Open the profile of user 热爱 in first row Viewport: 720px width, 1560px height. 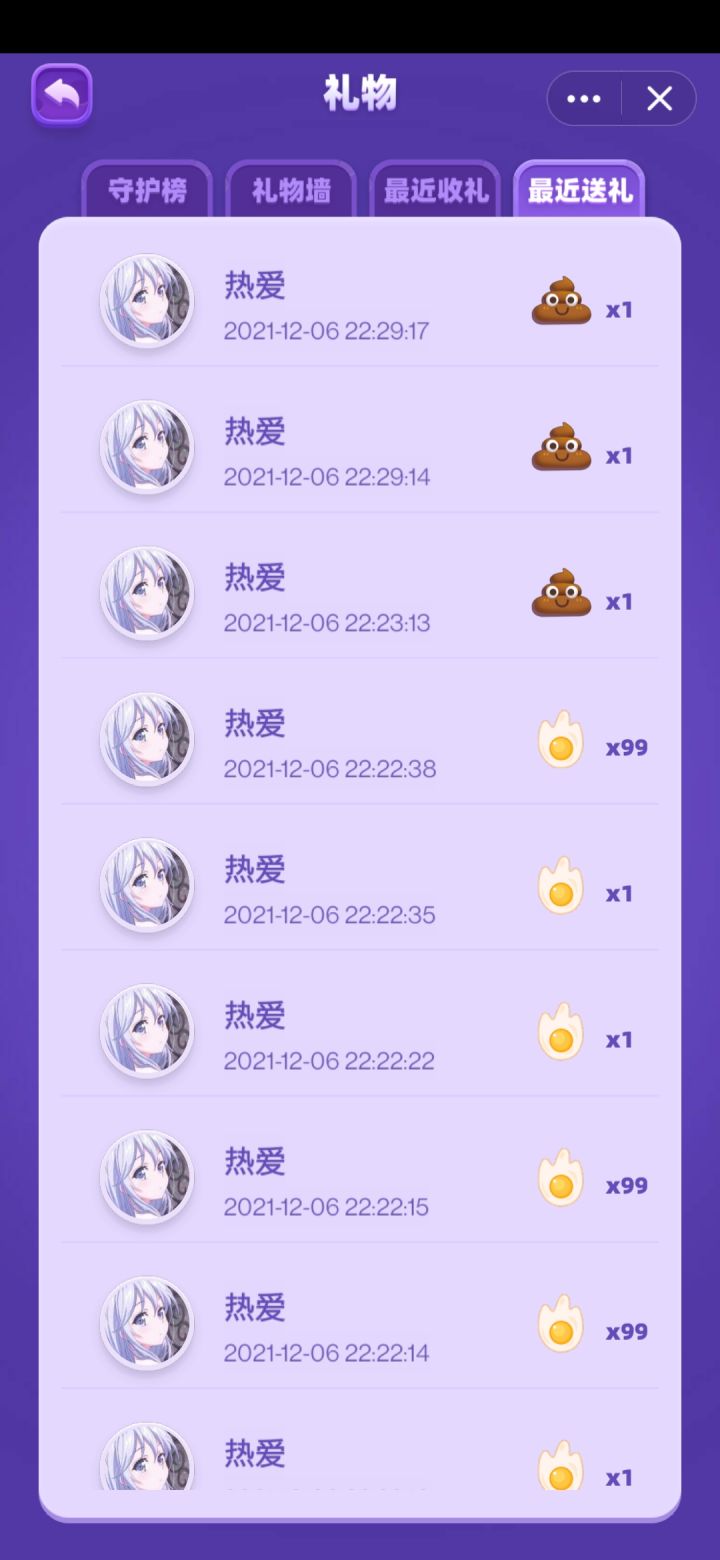pyautogui.click(x=254, y=285)
